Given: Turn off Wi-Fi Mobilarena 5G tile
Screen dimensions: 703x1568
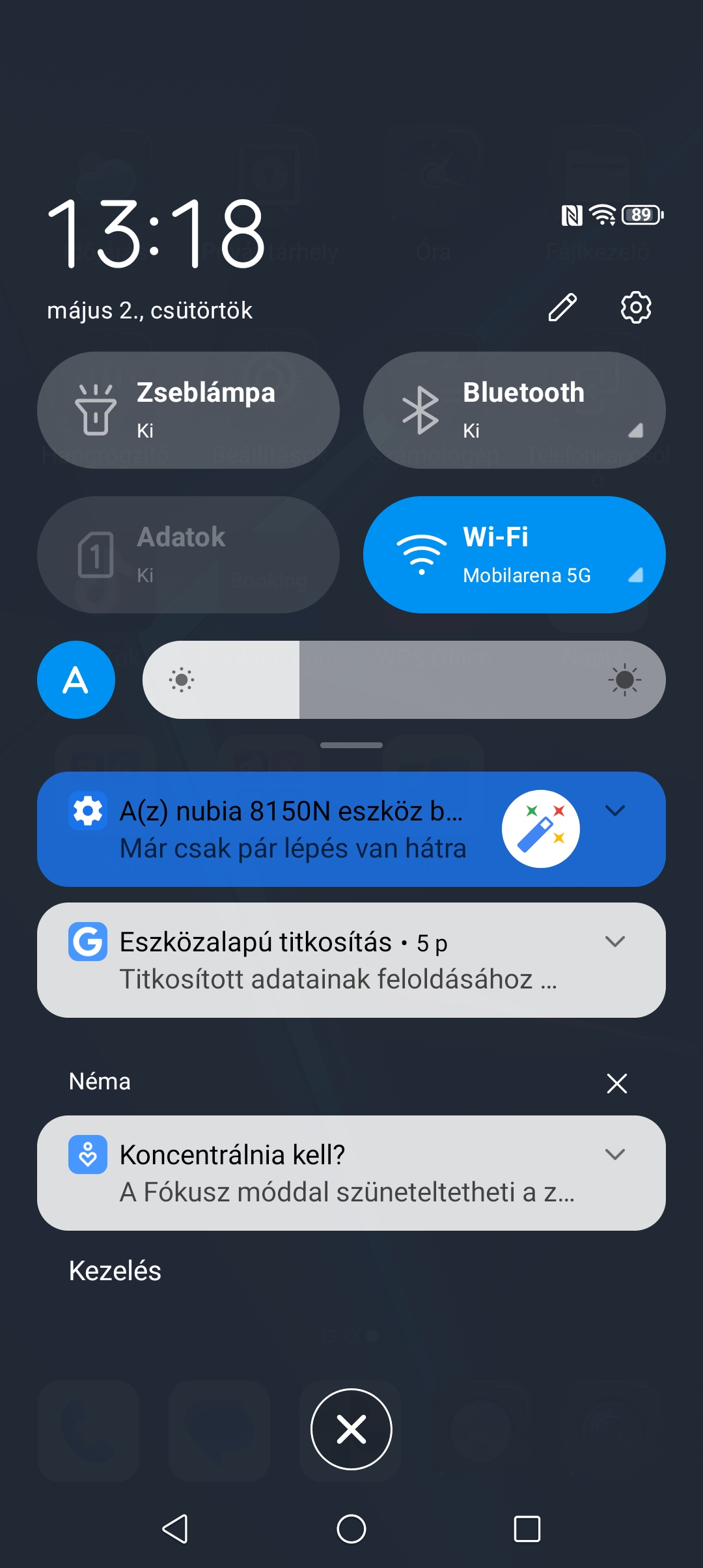Looking at the screenshot, I should (x=514, y=555).
